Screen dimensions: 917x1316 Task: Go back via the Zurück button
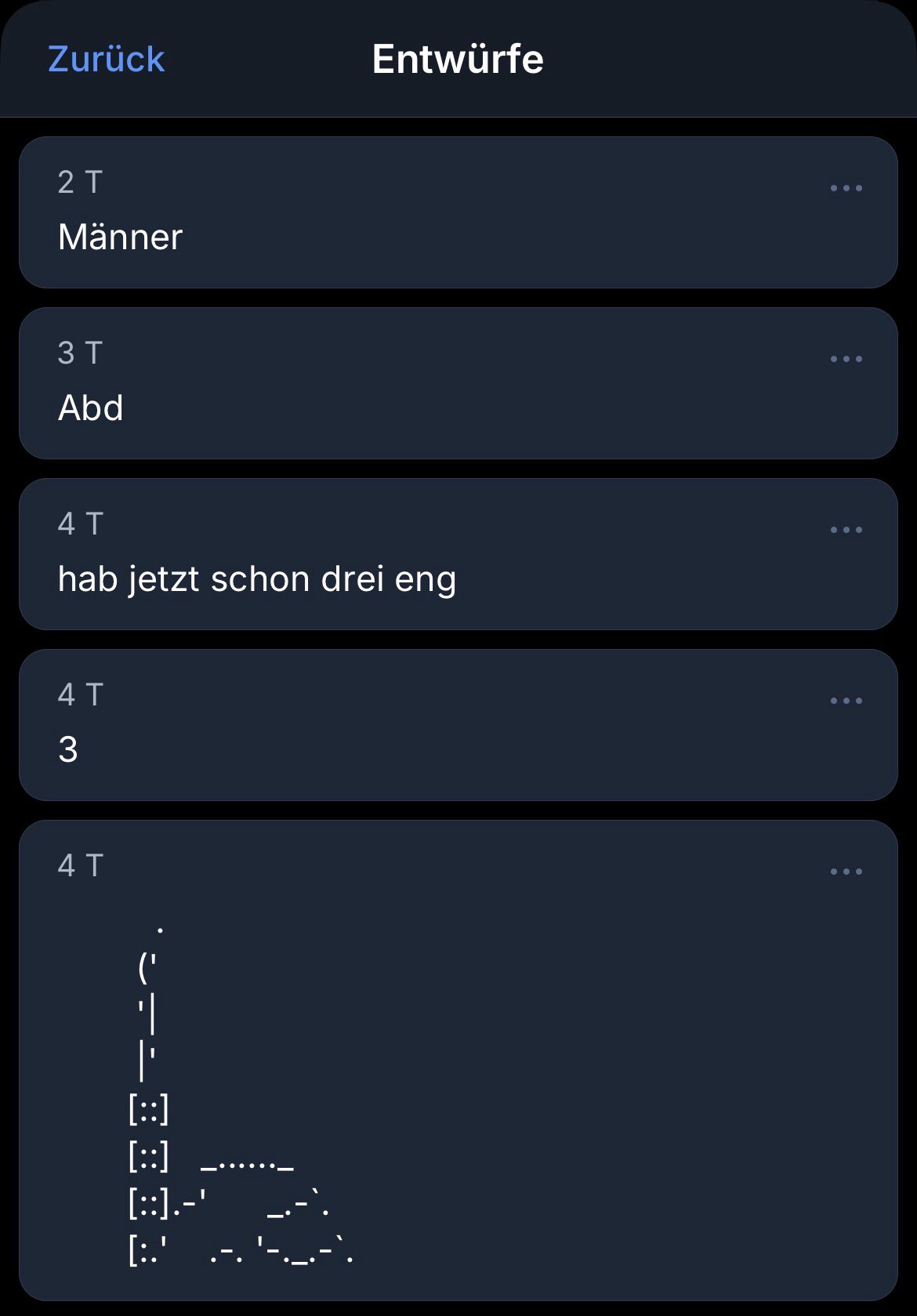[x=107, y=59]
